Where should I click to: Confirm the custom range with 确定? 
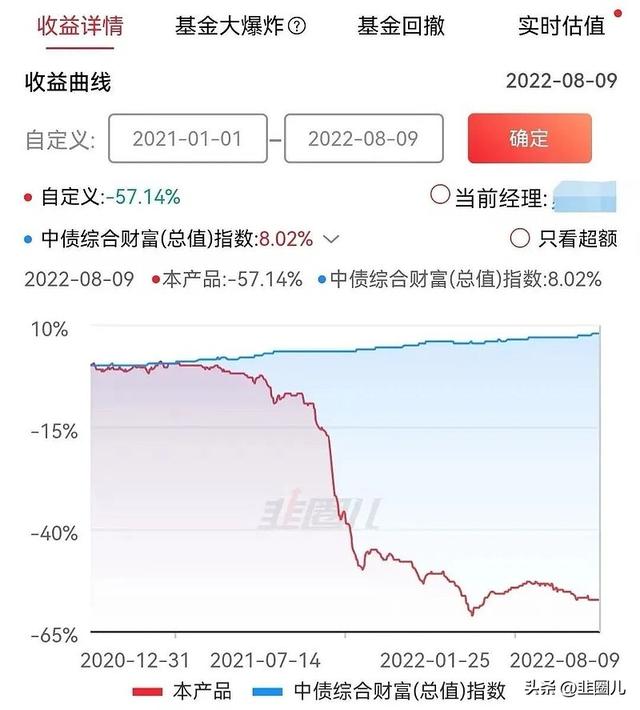(529, 138)
